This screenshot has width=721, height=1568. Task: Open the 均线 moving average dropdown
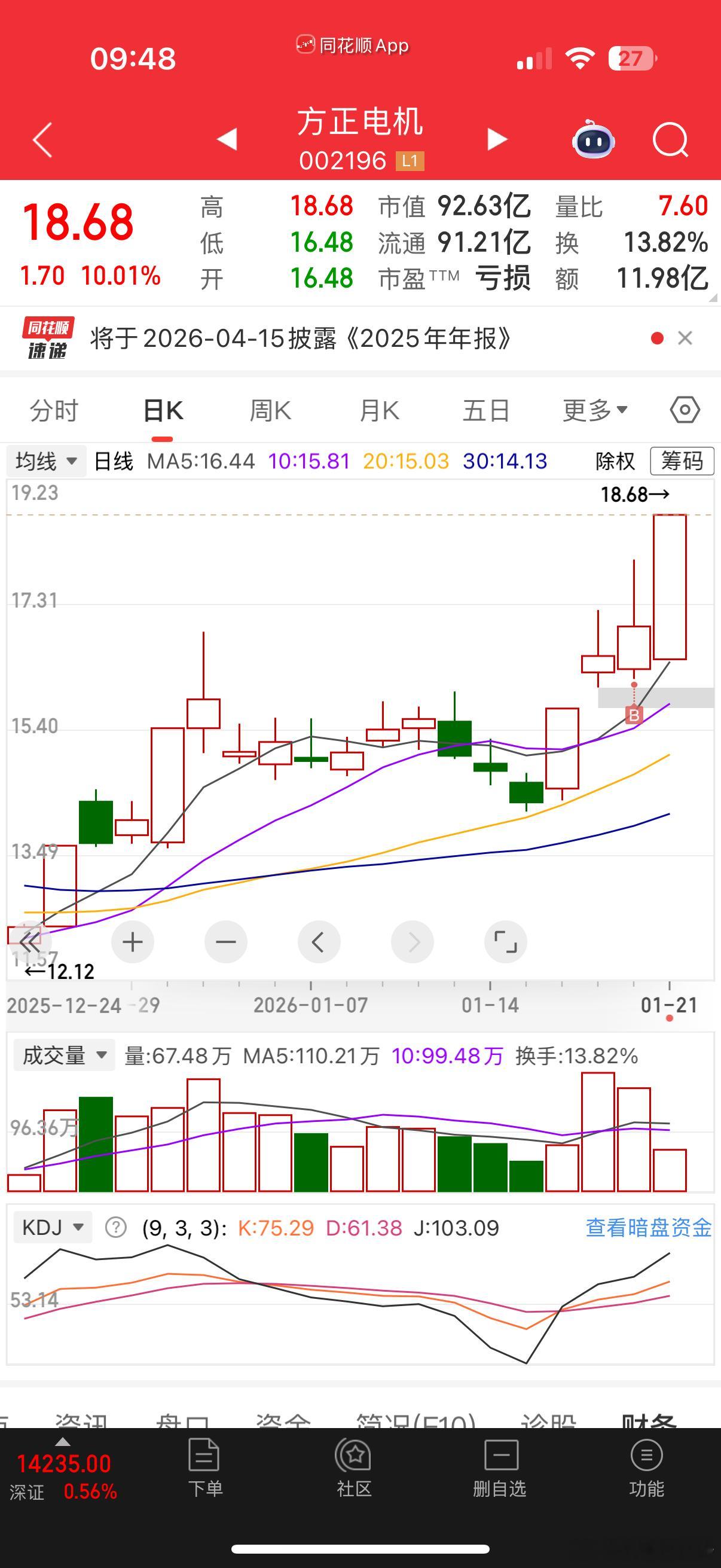pos(44,461)
